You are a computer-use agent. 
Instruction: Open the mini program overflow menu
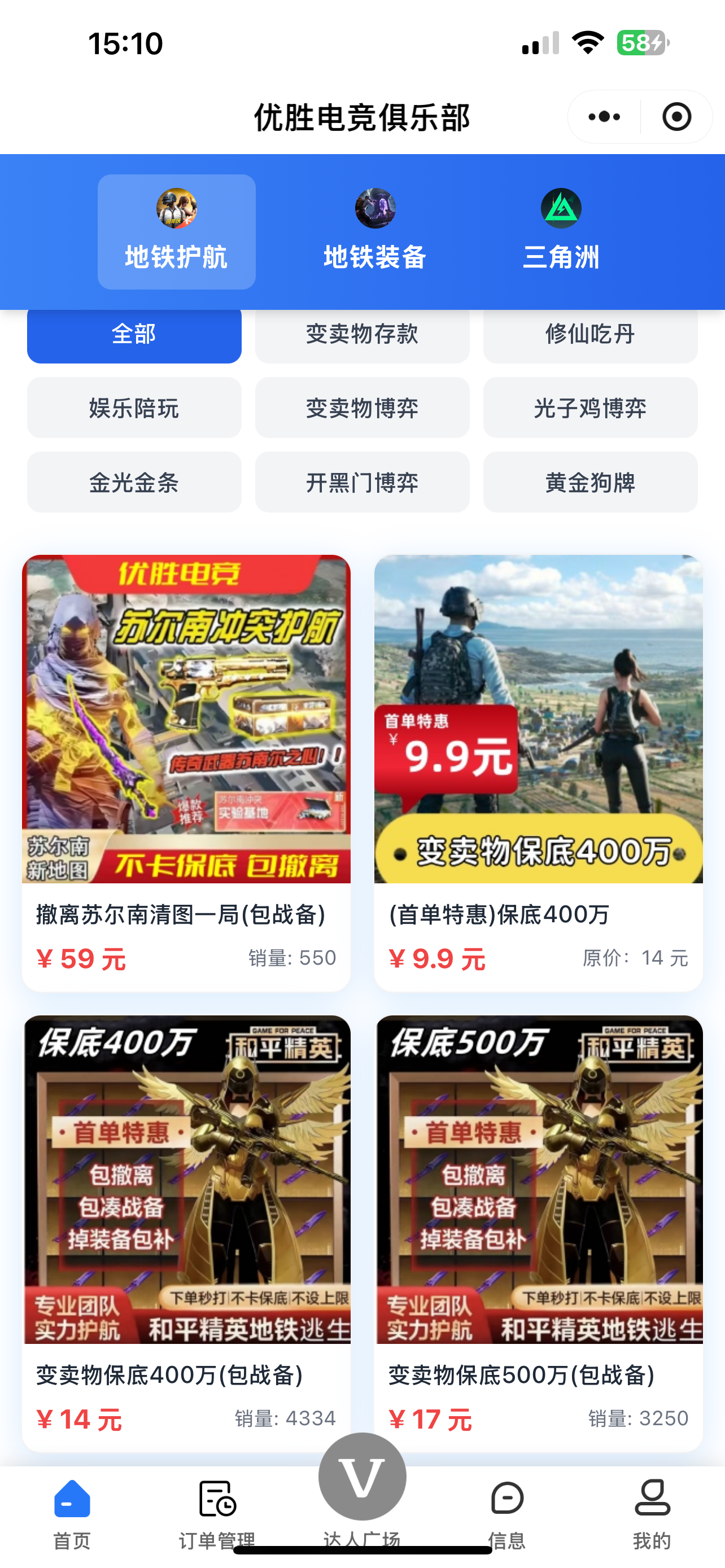(604, 117)
